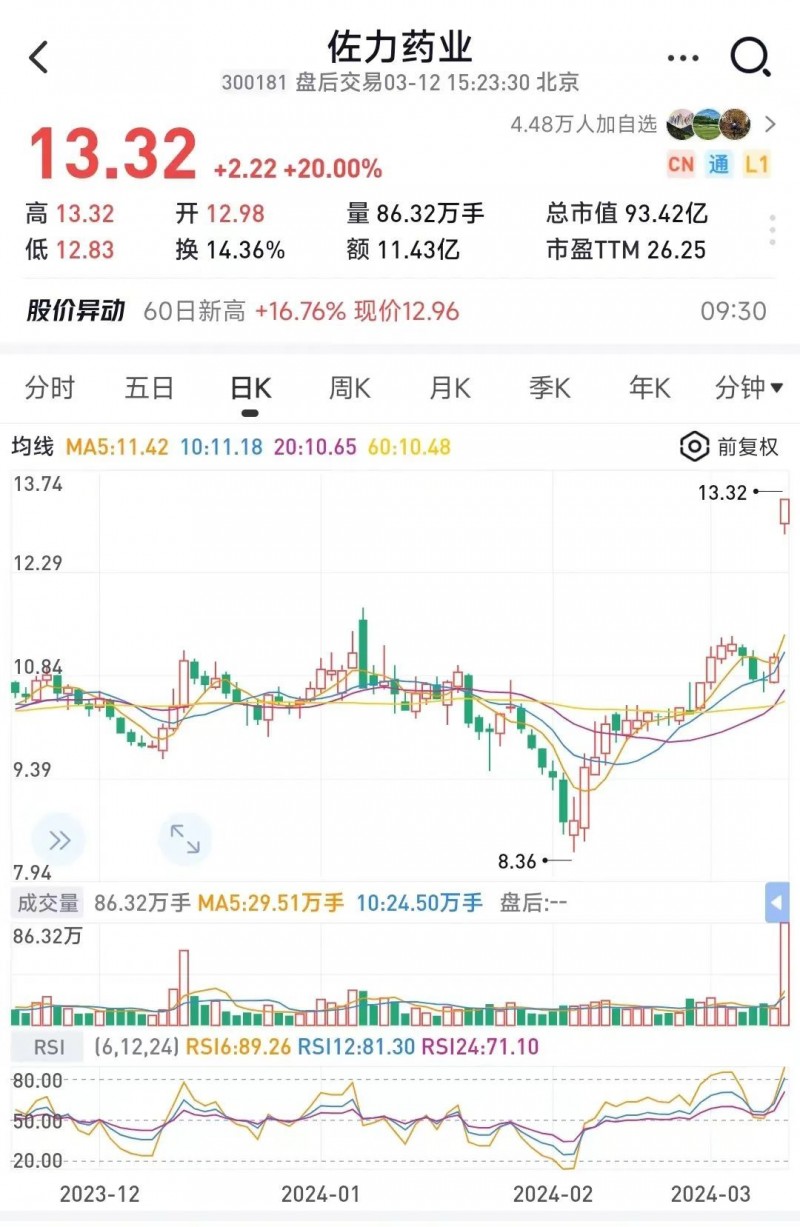
Task: Open stock search magnifier
Action: click(750, 57)
